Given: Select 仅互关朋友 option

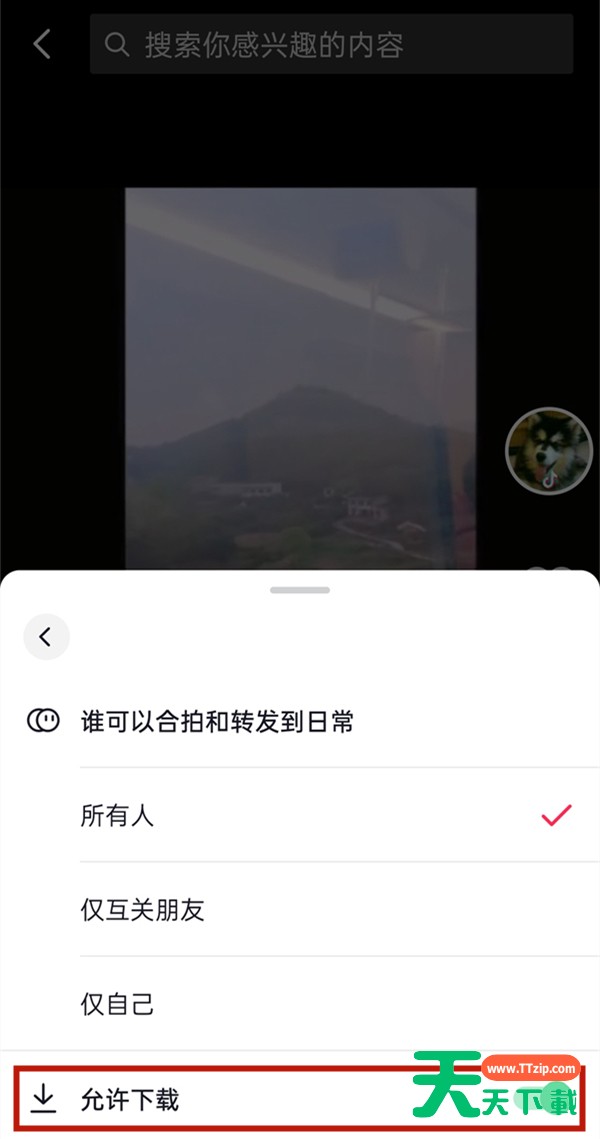Looking at the screenshot, I should 339,909.
